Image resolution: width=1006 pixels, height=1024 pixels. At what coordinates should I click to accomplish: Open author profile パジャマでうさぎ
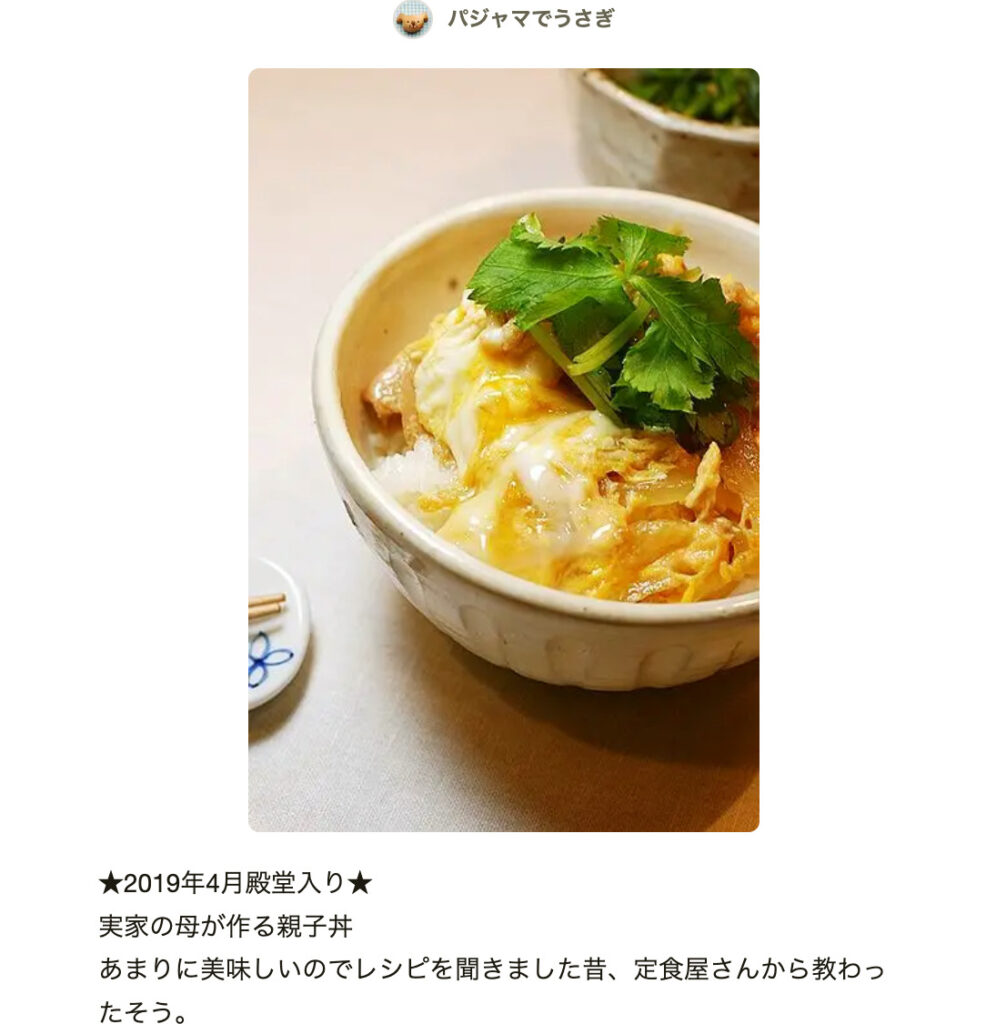tap(529, 19)
